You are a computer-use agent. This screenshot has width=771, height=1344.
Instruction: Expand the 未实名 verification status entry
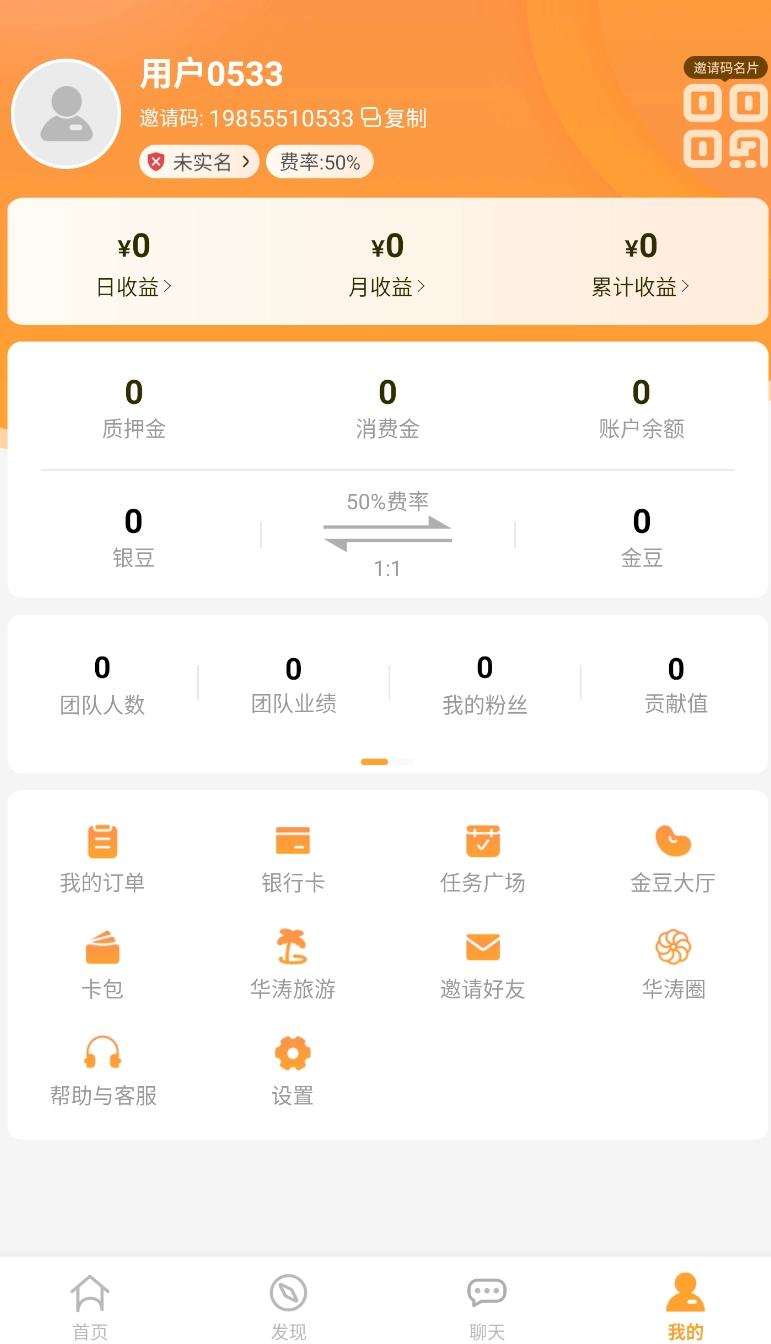[199, 161]
